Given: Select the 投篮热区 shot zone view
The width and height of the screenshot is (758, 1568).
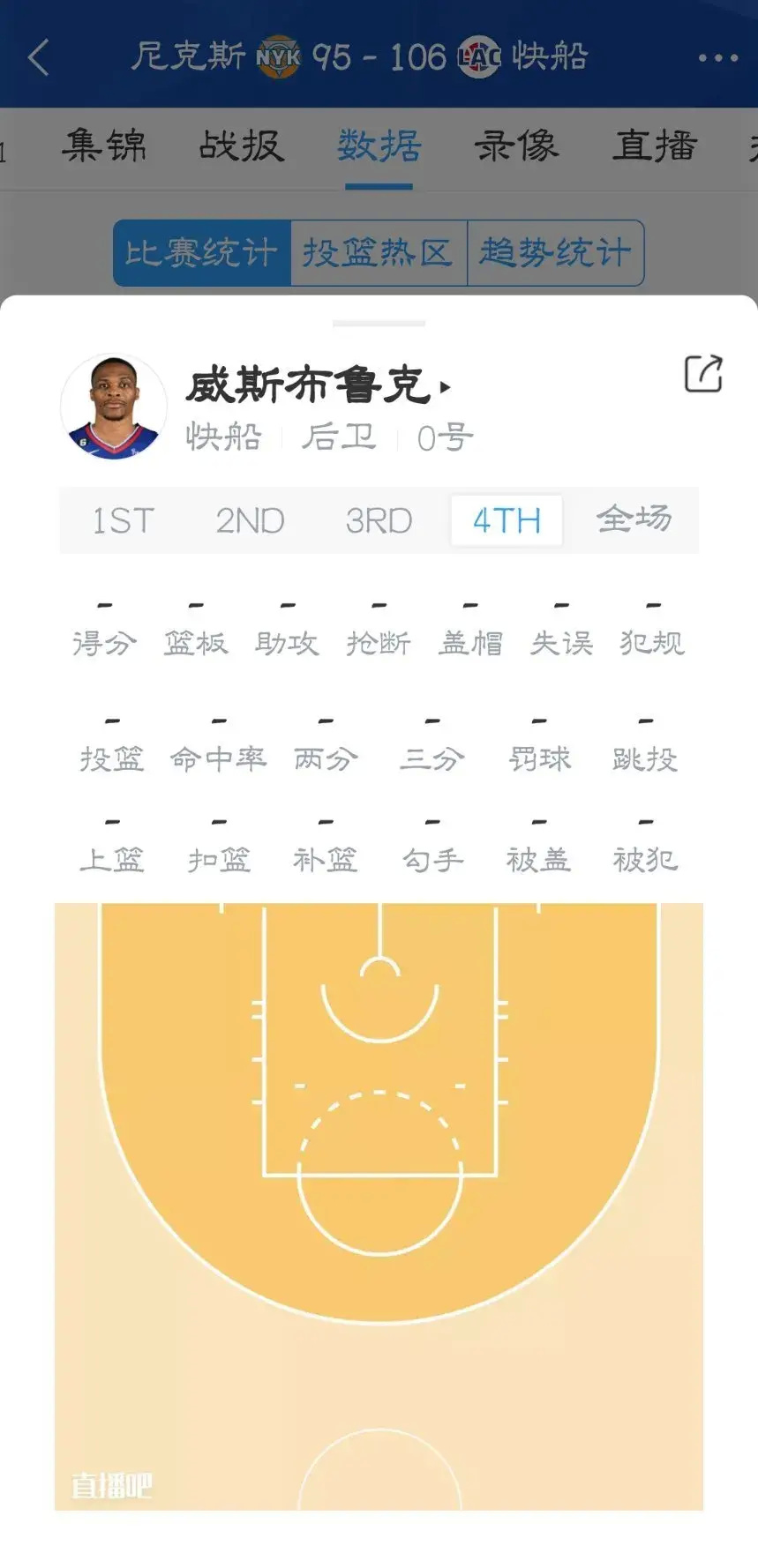Looking at the screenshot, I should pos(378,252).
